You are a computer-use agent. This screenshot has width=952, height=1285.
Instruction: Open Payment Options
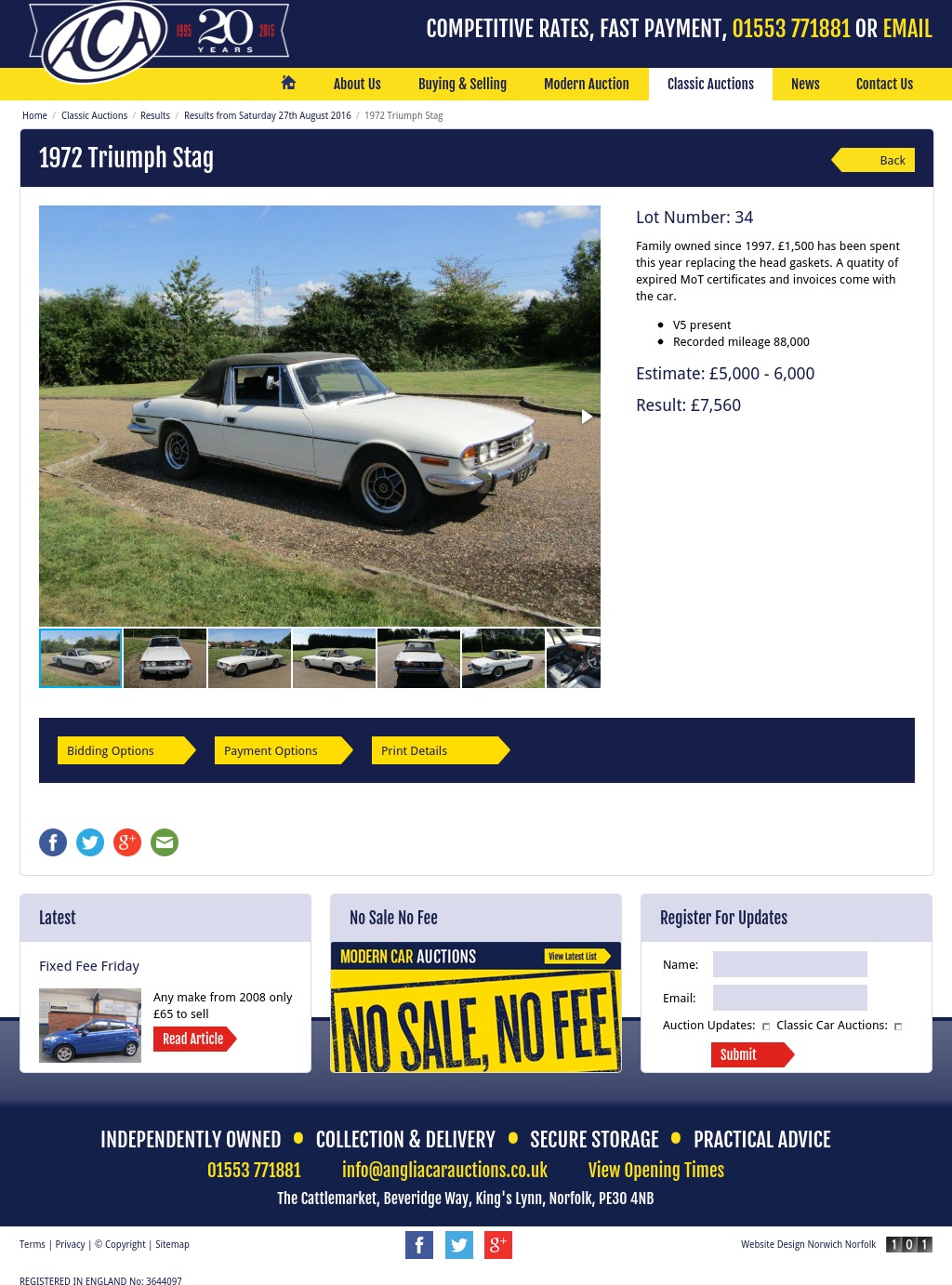pyautogui.click(x=280, y=750)
